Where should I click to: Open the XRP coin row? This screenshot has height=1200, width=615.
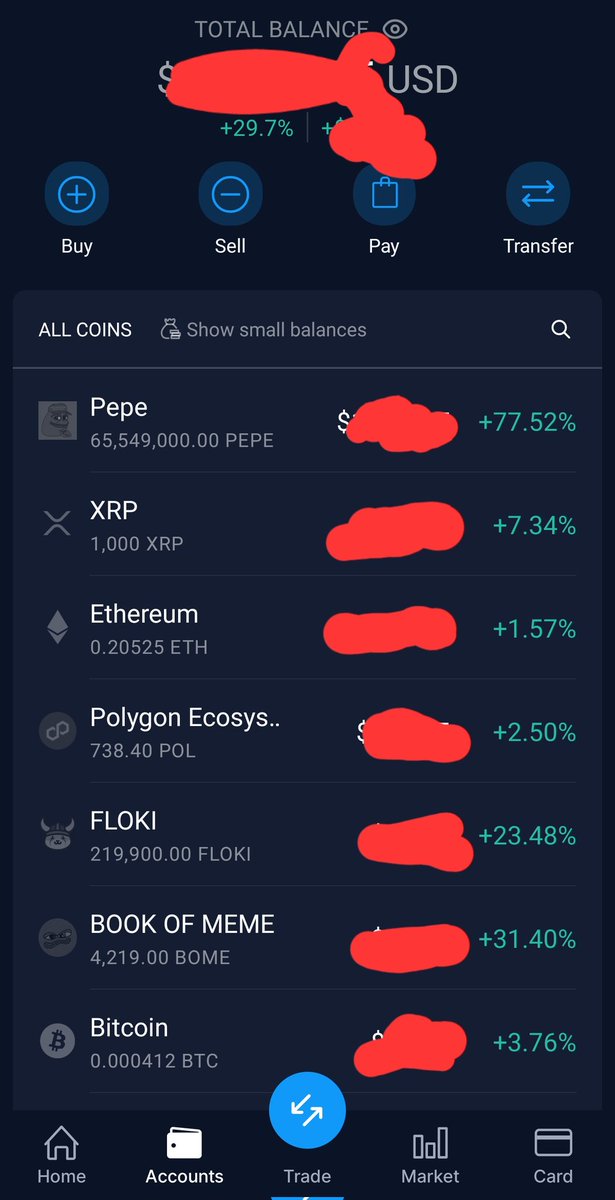[x=307, y=525]
